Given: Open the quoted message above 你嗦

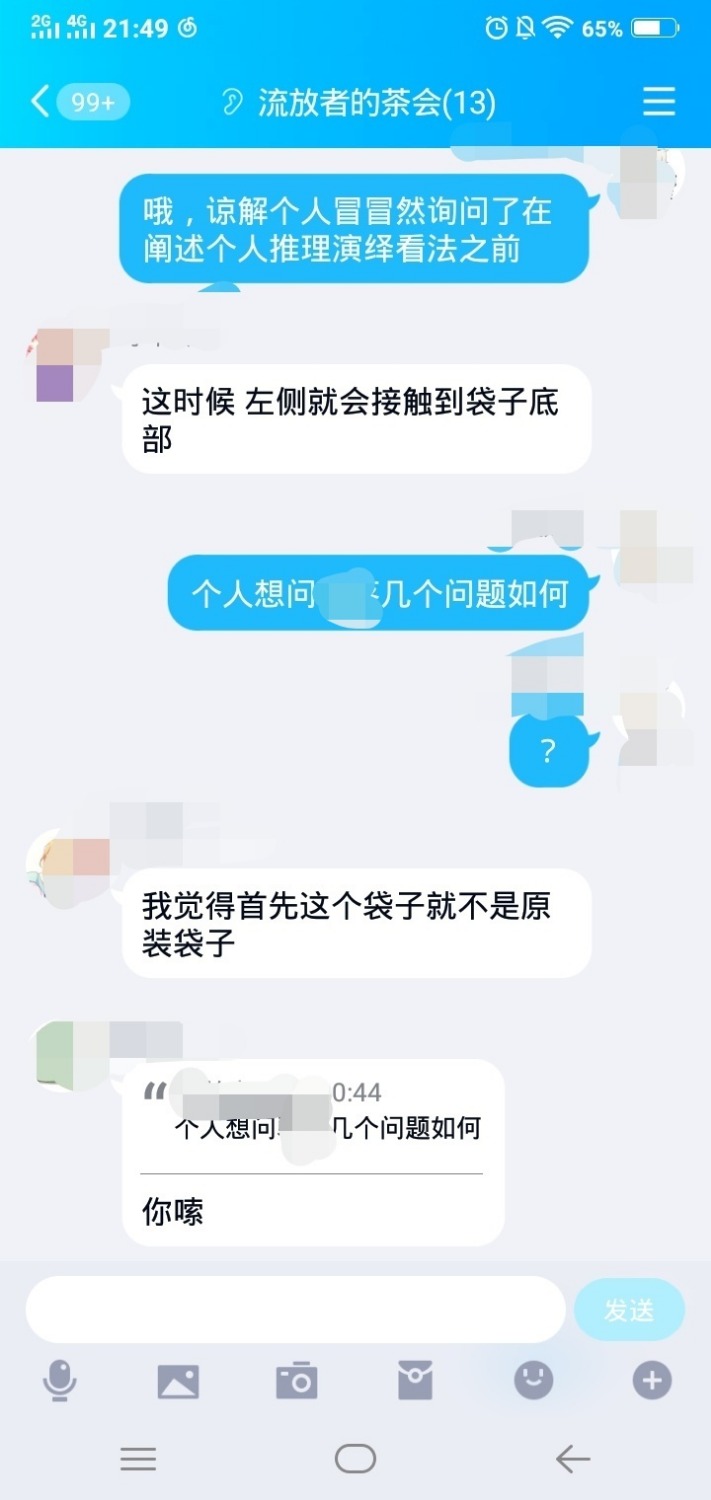Looking at the screenshot, I should click(312, 1115).
